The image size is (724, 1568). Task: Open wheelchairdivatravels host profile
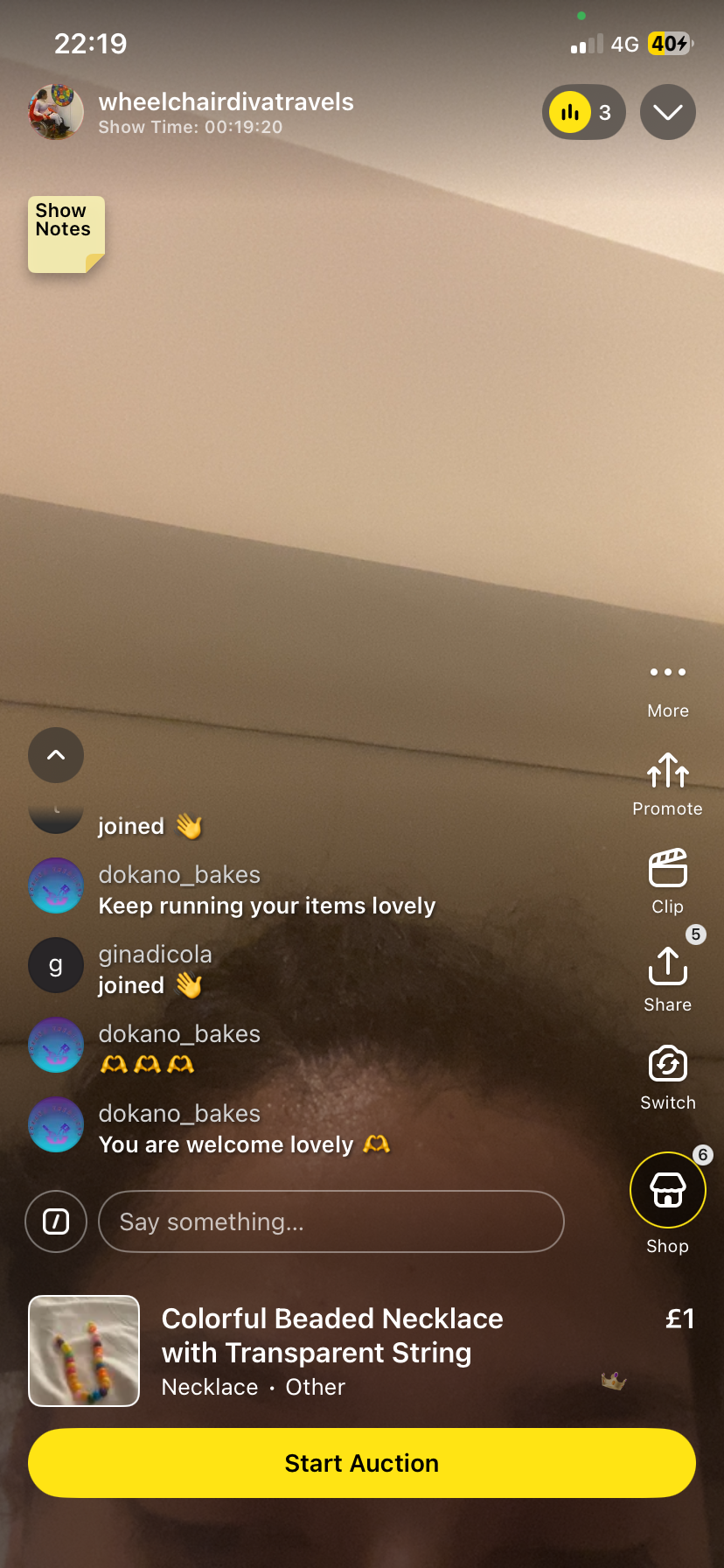pyautogui.click(x=56, y=112)
